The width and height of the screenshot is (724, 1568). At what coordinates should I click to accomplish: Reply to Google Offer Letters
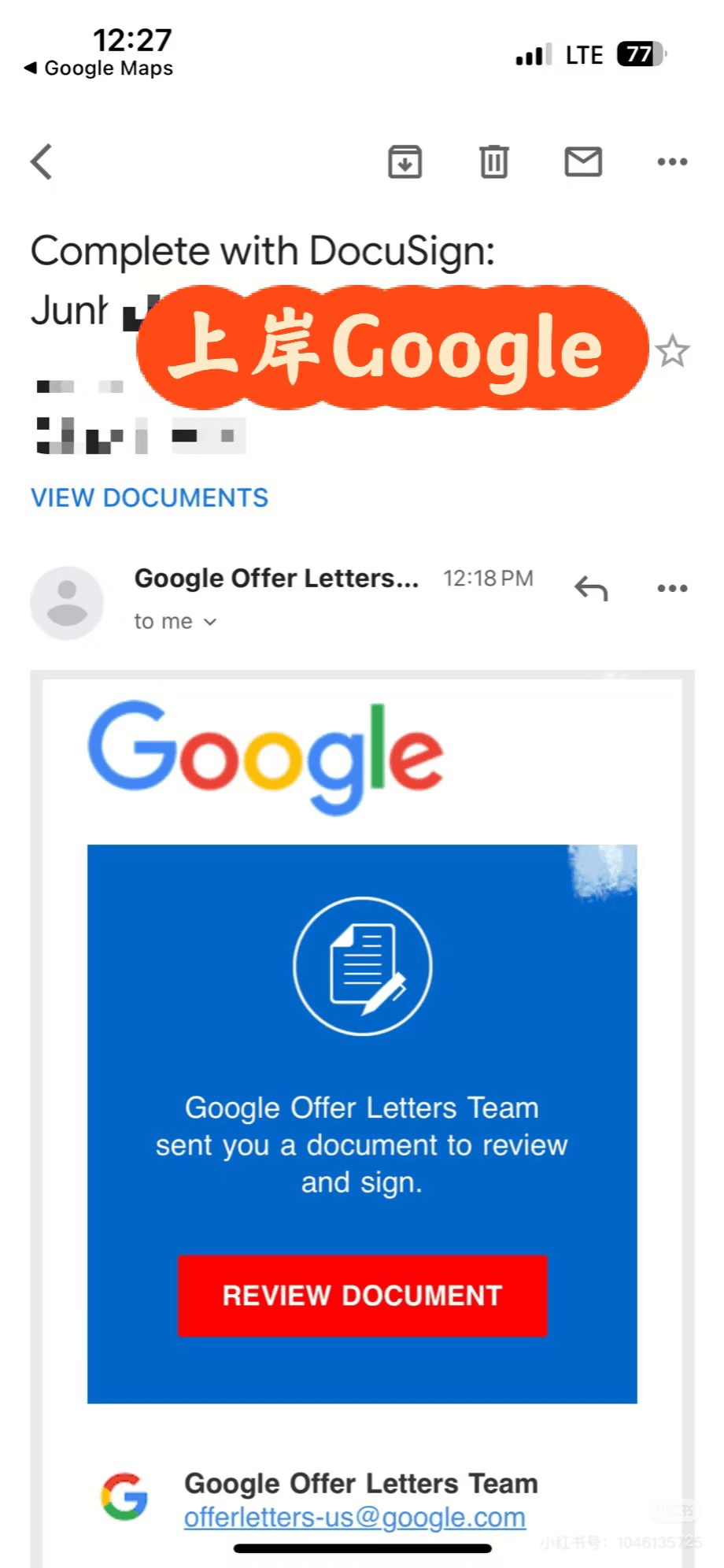591,588
